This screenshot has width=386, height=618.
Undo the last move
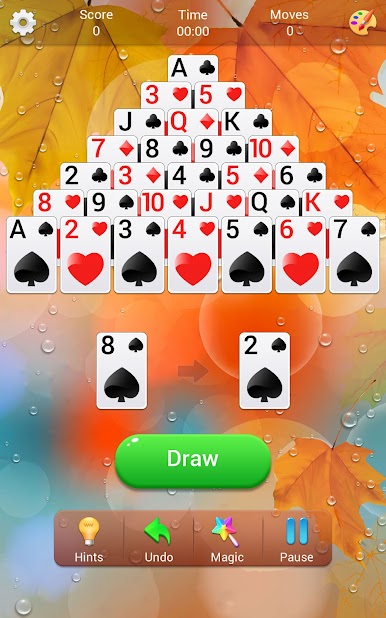click(159, 539)
